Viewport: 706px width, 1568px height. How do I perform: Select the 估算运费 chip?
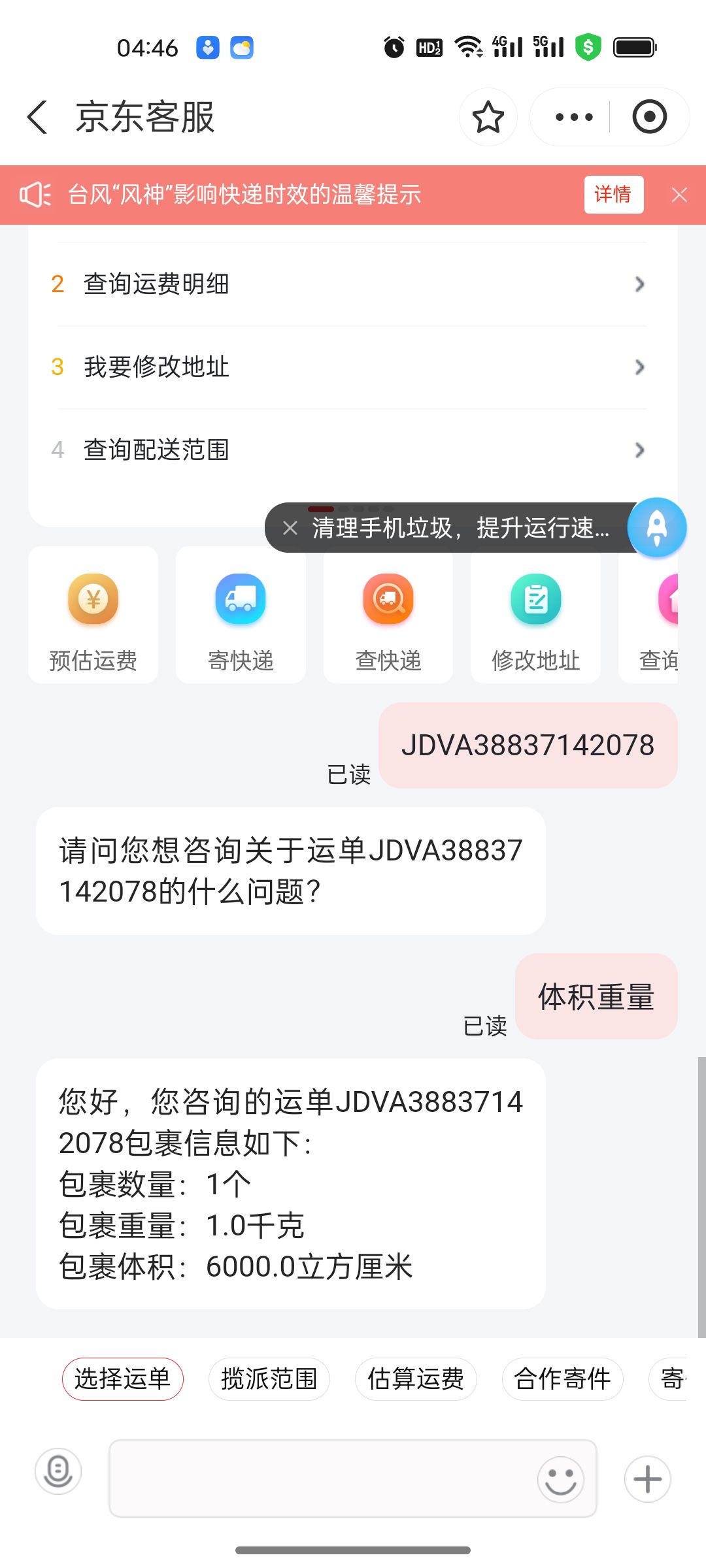[x=416, y=1379]
